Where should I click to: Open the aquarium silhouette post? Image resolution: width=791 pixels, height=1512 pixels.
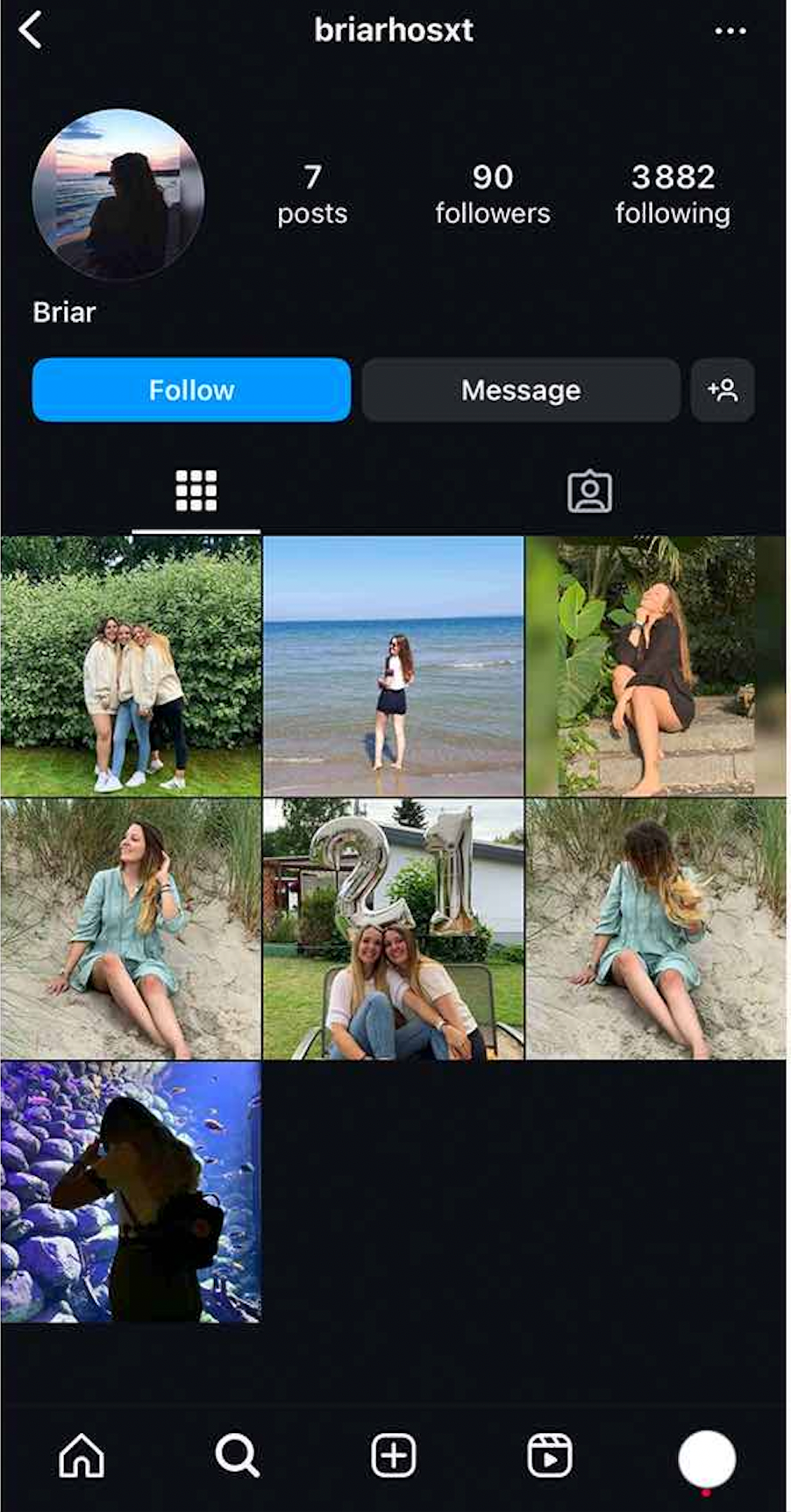tap(131, 1191)
